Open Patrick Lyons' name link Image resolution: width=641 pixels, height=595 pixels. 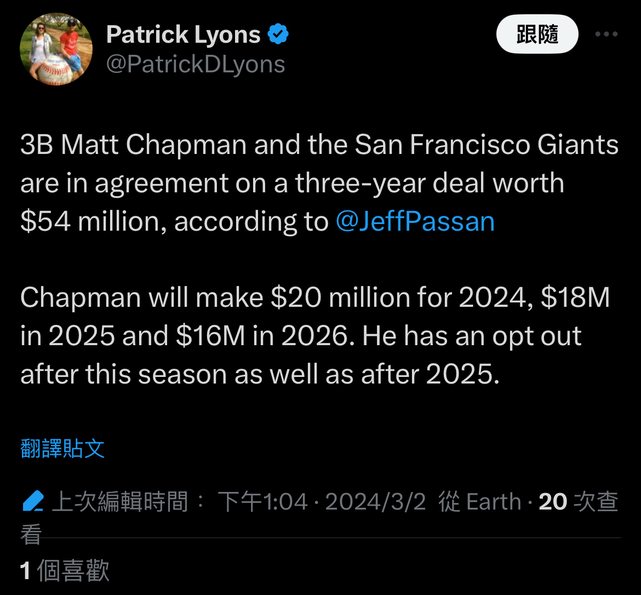pos(183,35)
